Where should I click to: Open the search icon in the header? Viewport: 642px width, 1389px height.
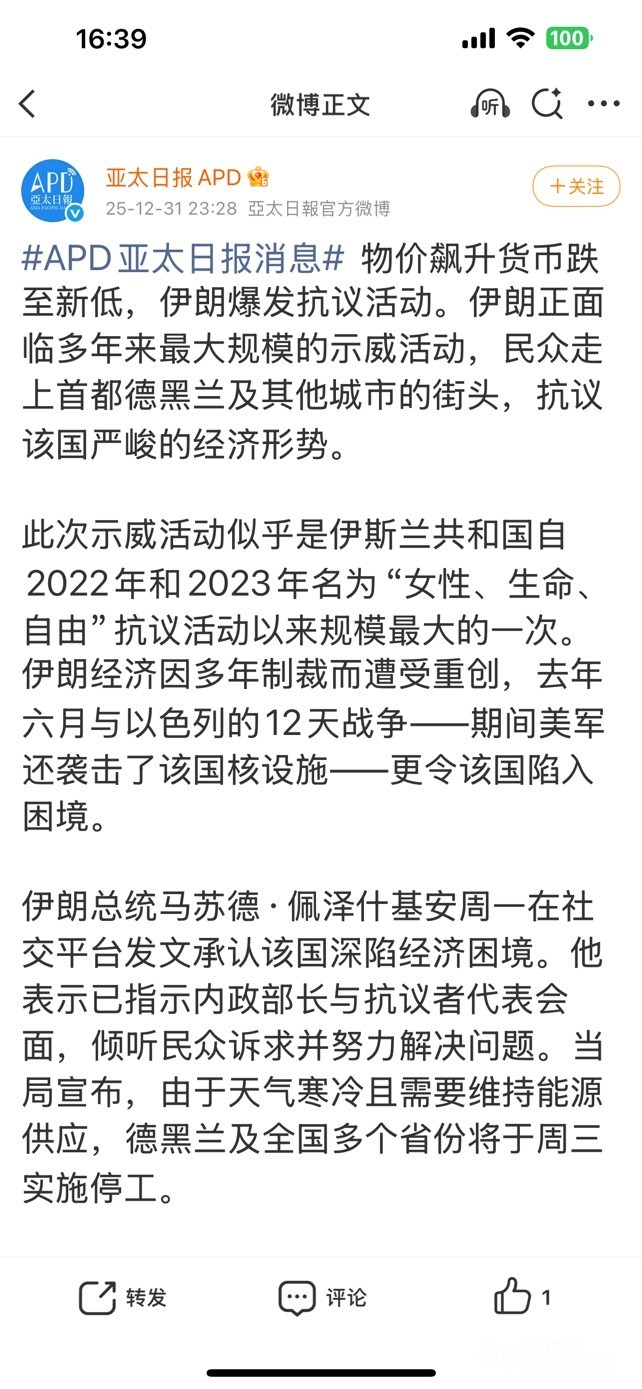pyautogui.click(x=547, y=104)
